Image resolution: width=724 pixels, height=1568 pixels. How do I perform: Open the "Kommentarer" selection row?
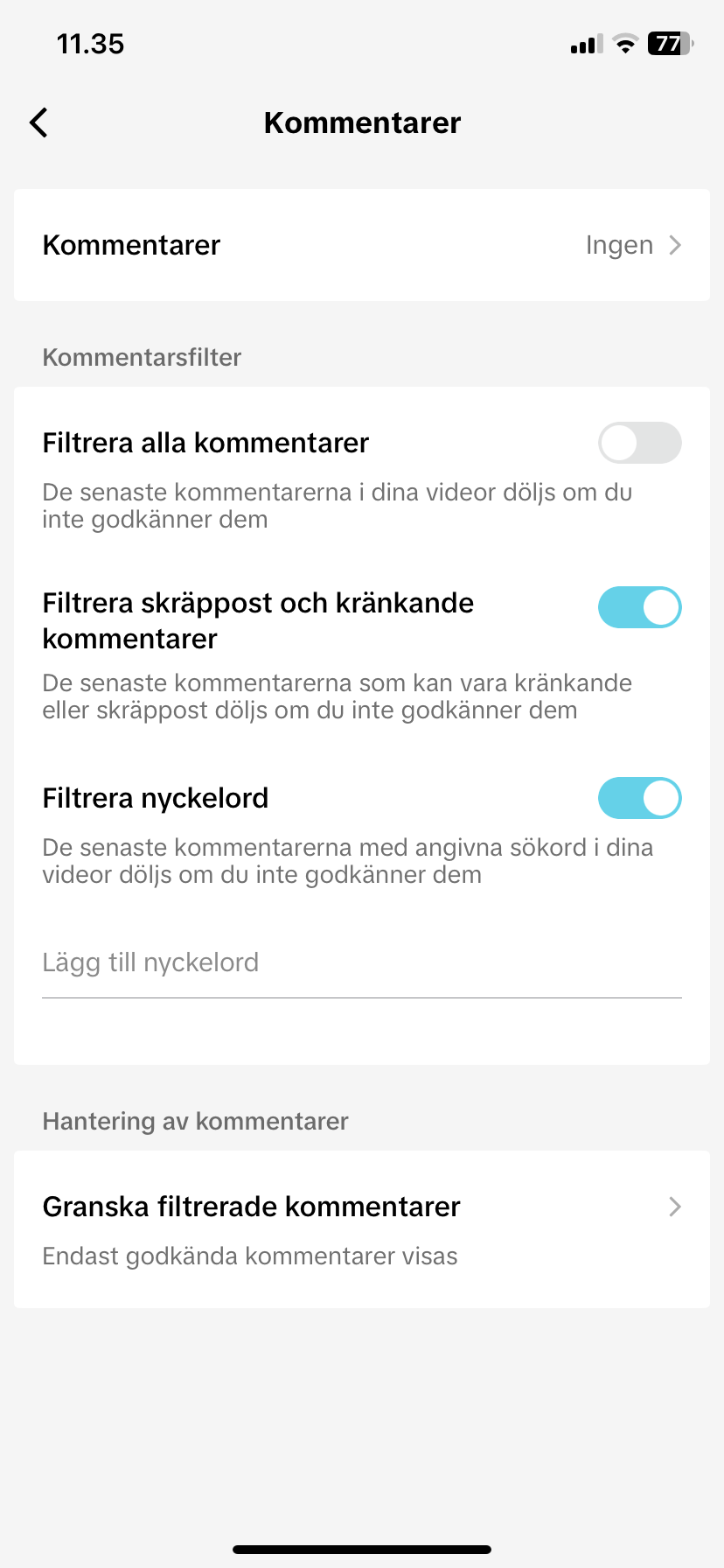click(362, 245)
